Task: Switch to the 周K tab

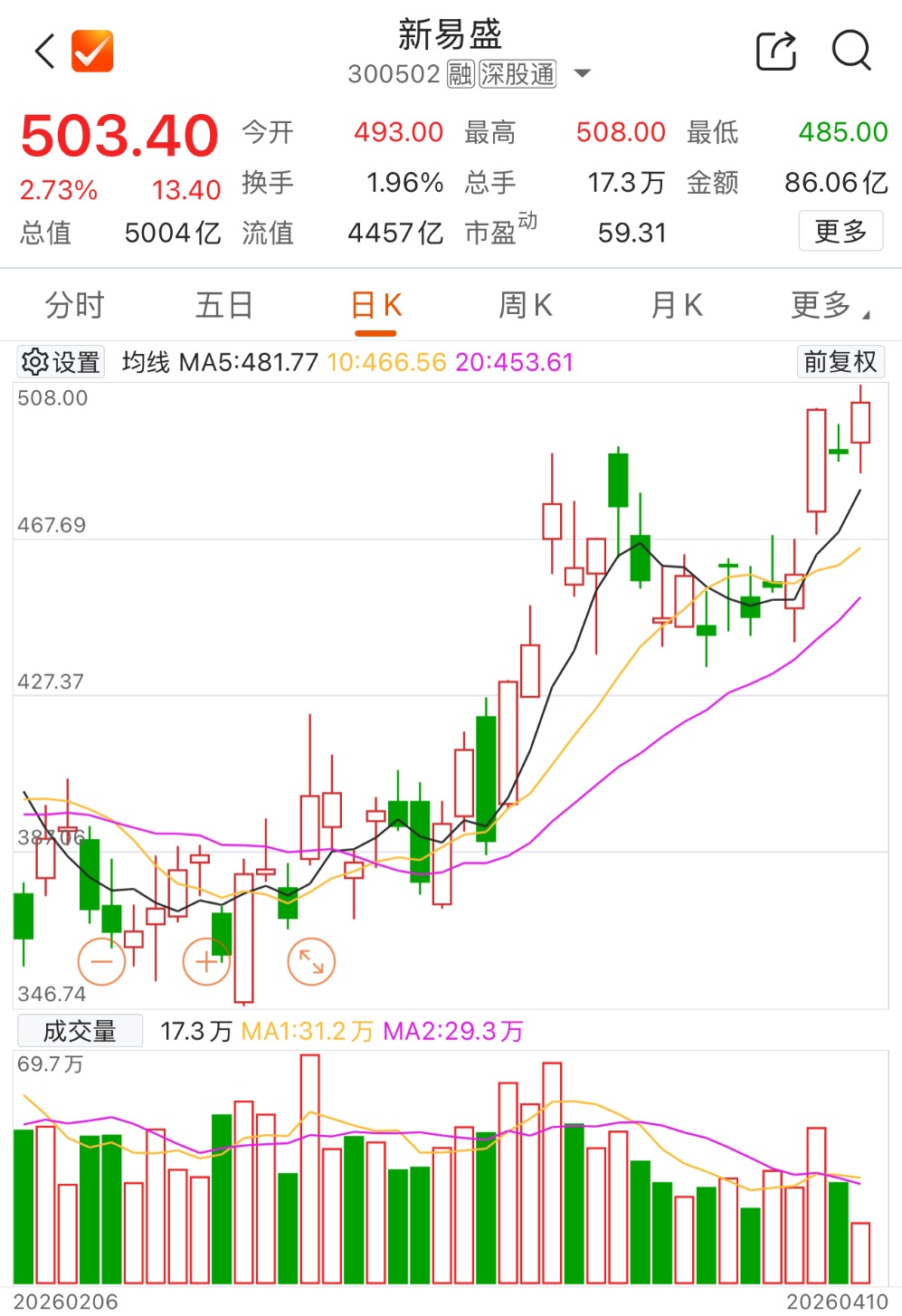Action: pos(526,305)
